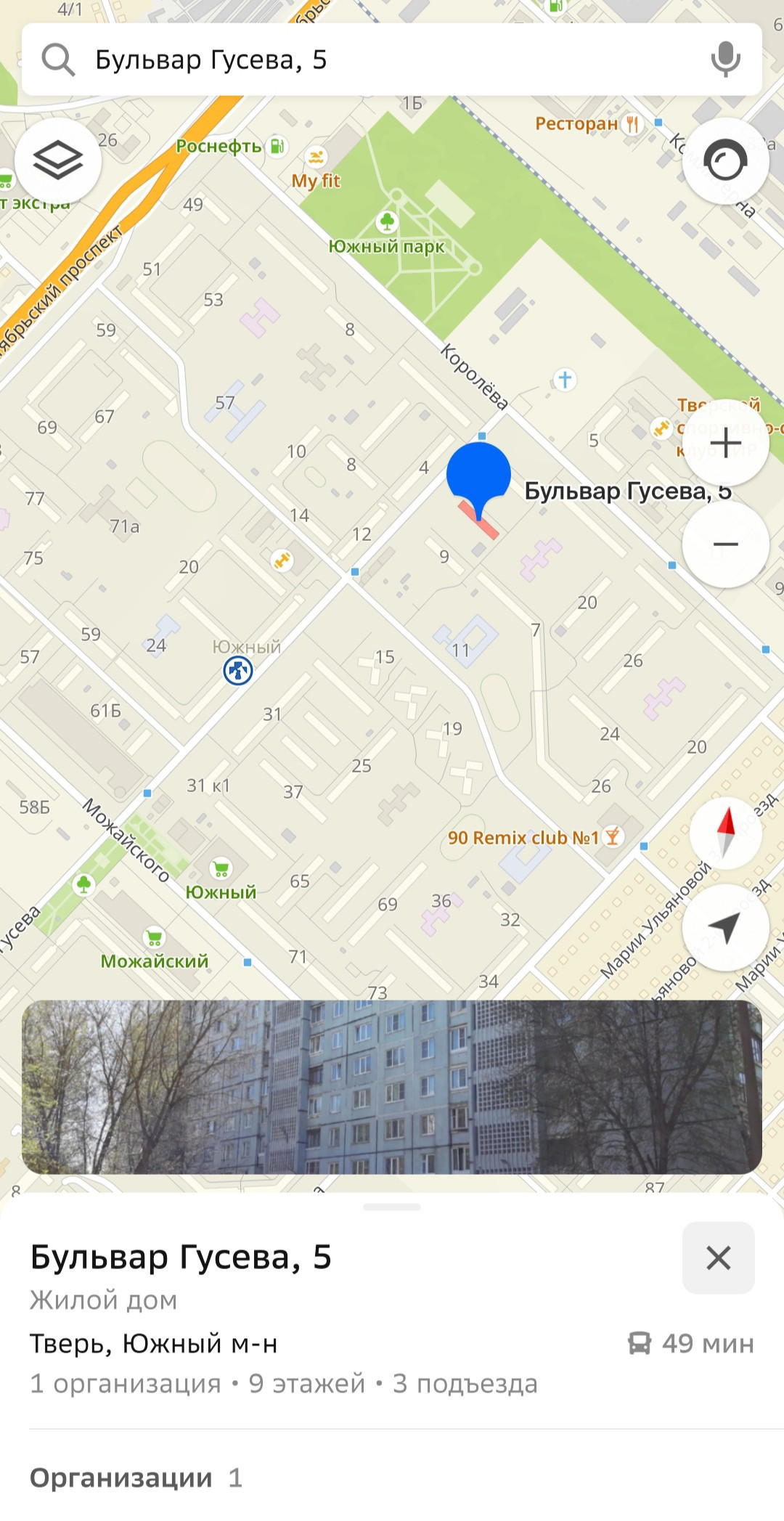This screenshot has height=1521, width=784.
Task: Zoom out the map with minus
Action: click(x=725, y=544)
